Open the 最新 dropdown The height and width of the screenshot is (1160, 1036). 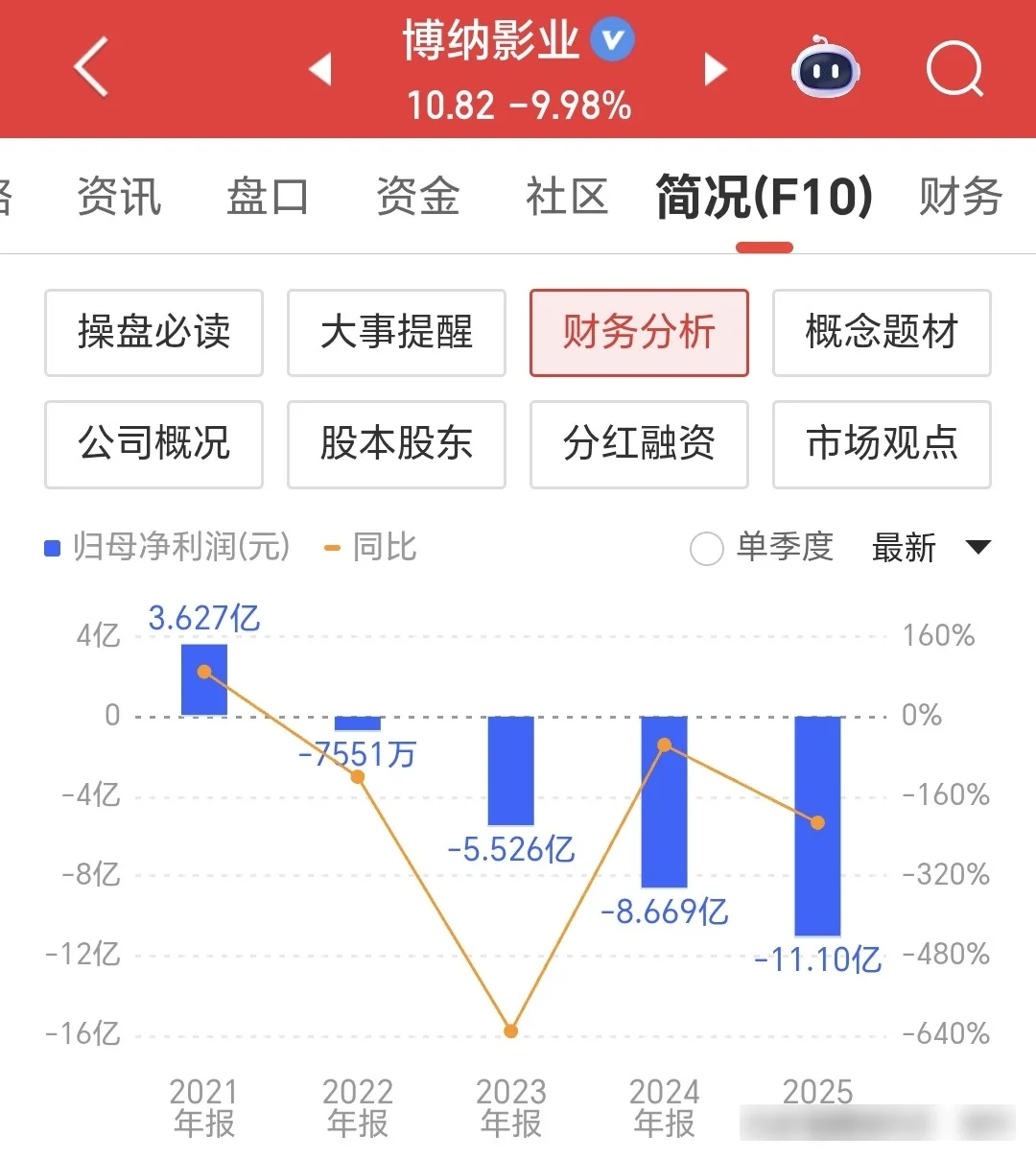coord(903,548)
